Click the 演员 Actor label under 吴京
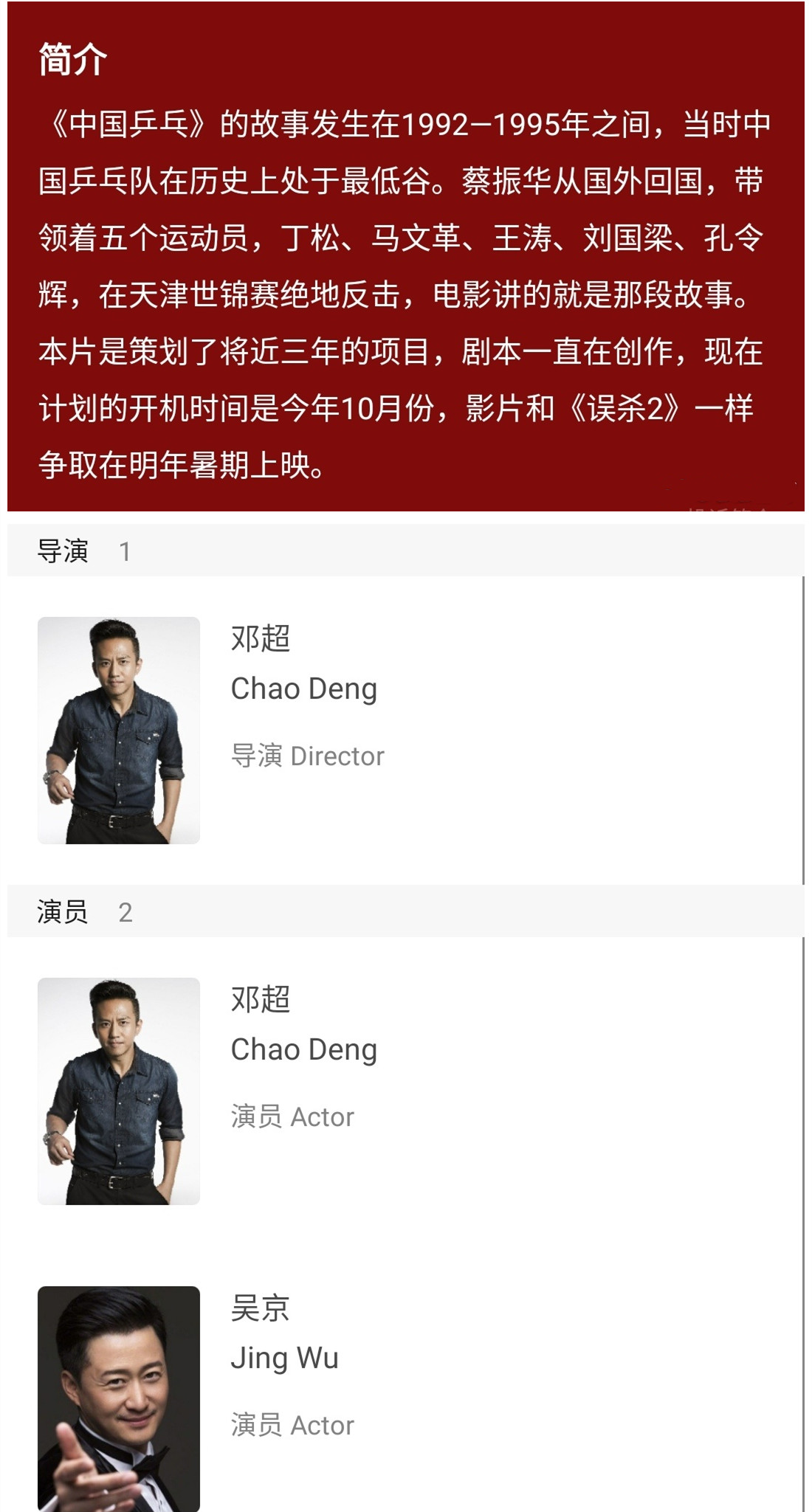Screen dimensions: 812x1512 [292, 1424]
